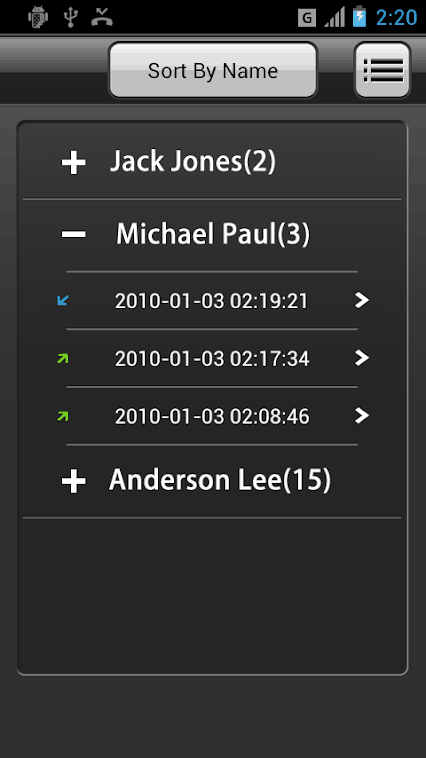
Task: Open the 02:17:34 call entry
Action: 212,358
